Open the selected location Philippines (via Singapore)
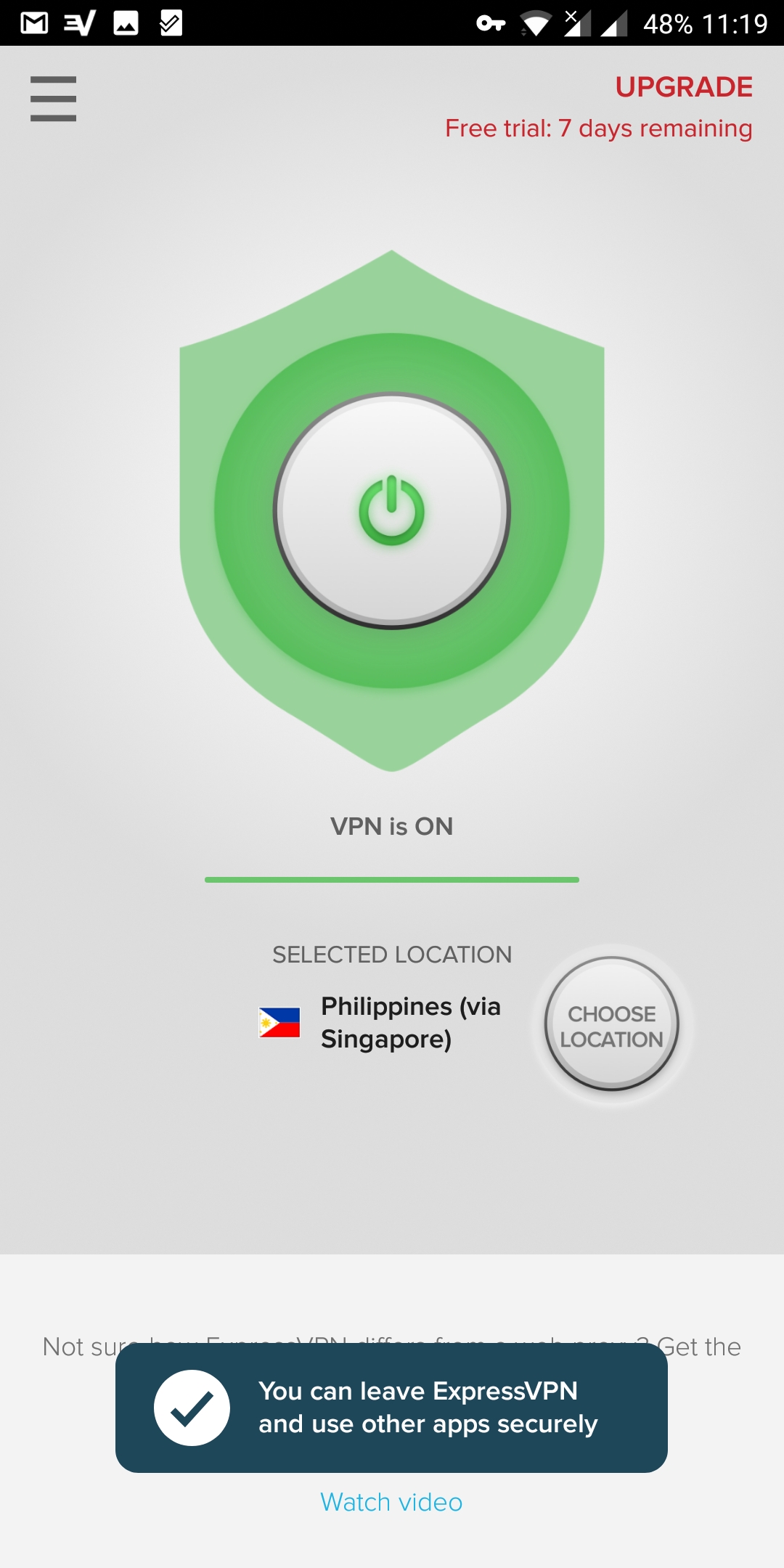Image resolution: width=784 pixels, height=1568 pixels. [380, 1023]
